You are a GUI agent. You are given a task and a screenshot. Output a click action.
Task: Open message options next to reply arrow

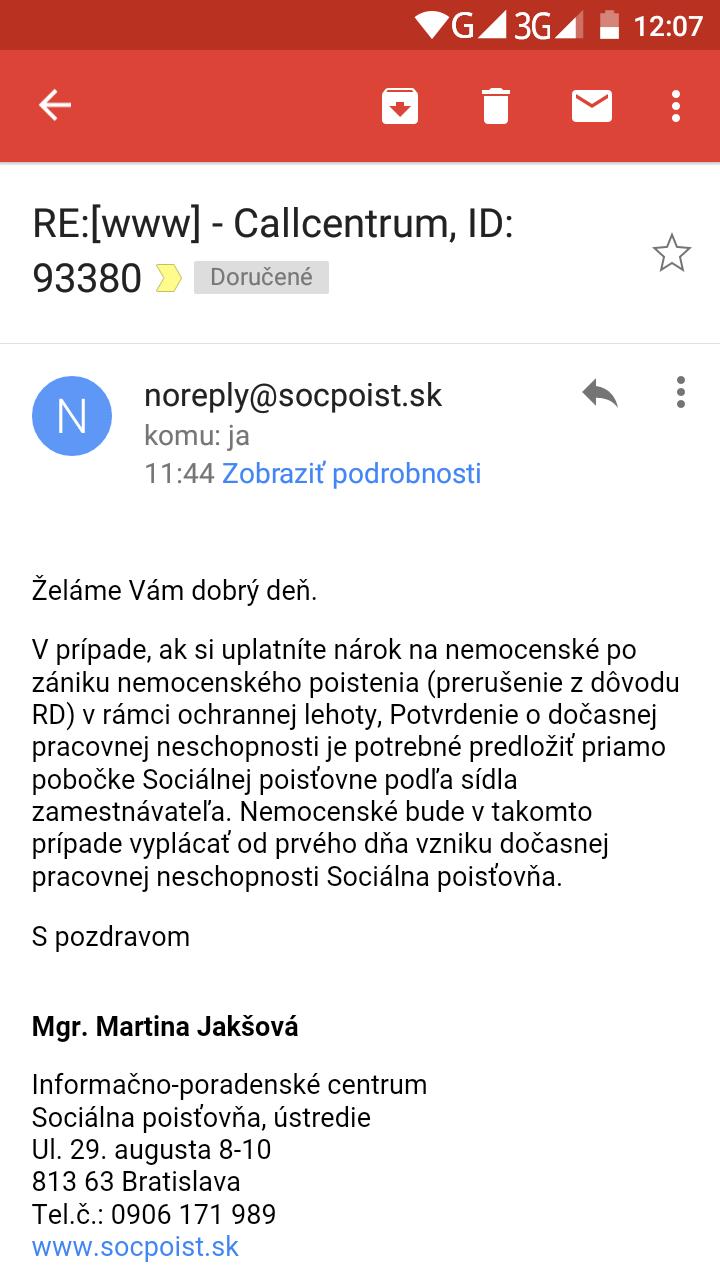point(681,392)
